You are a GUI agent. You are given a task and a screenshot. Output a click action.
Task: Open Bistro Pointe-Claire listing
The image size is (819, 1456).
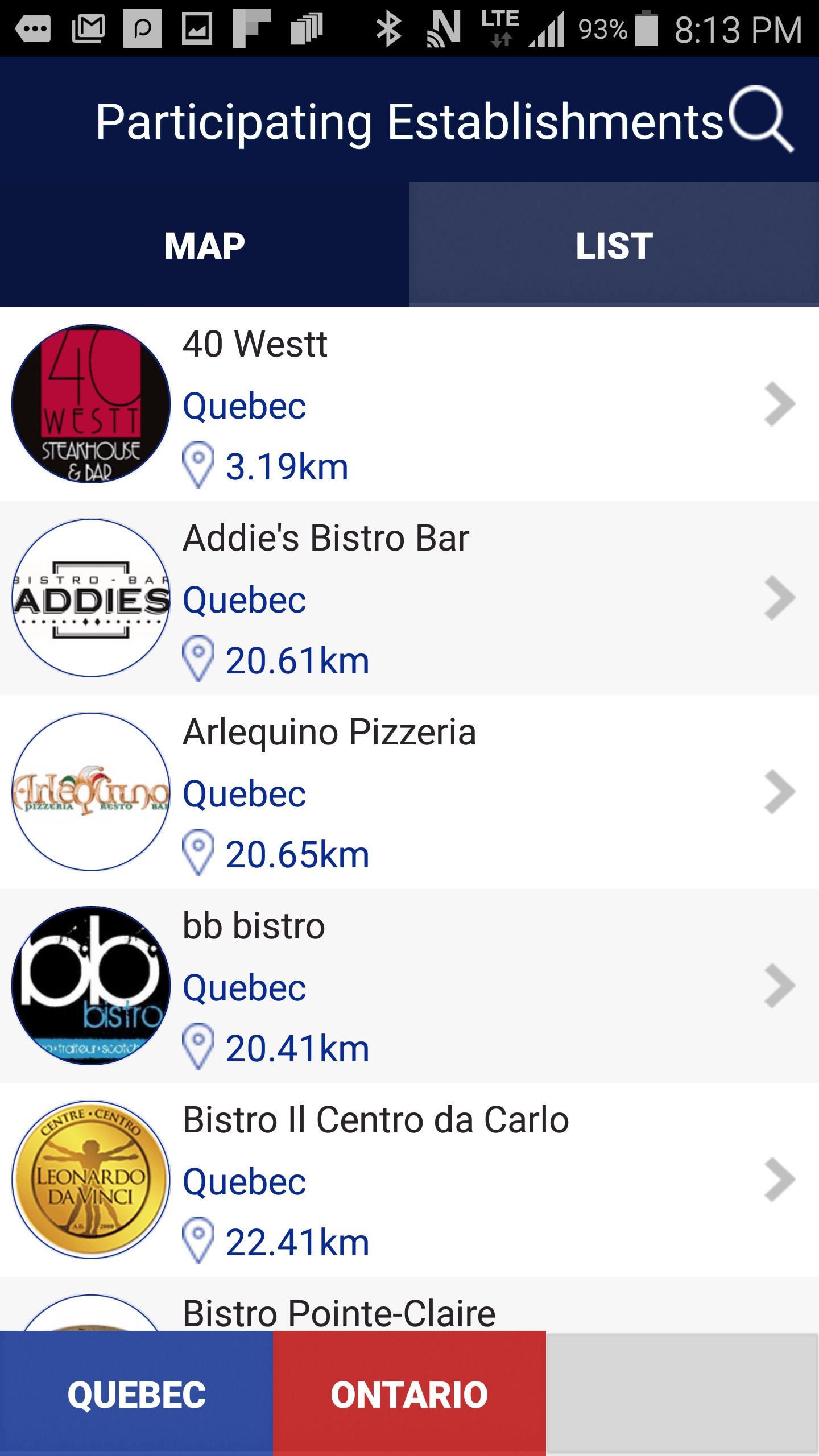click(x=409, y=1304)
